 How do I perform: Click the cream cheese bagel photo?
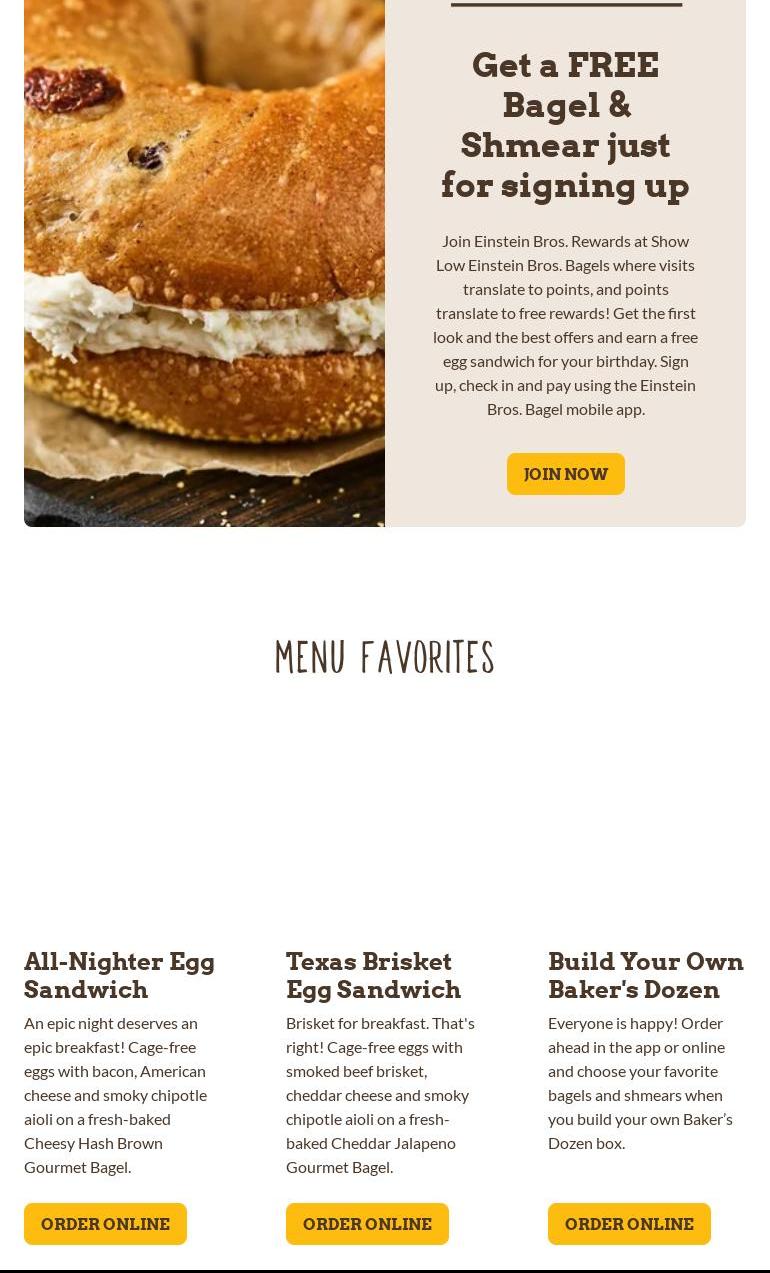(204, 262)
